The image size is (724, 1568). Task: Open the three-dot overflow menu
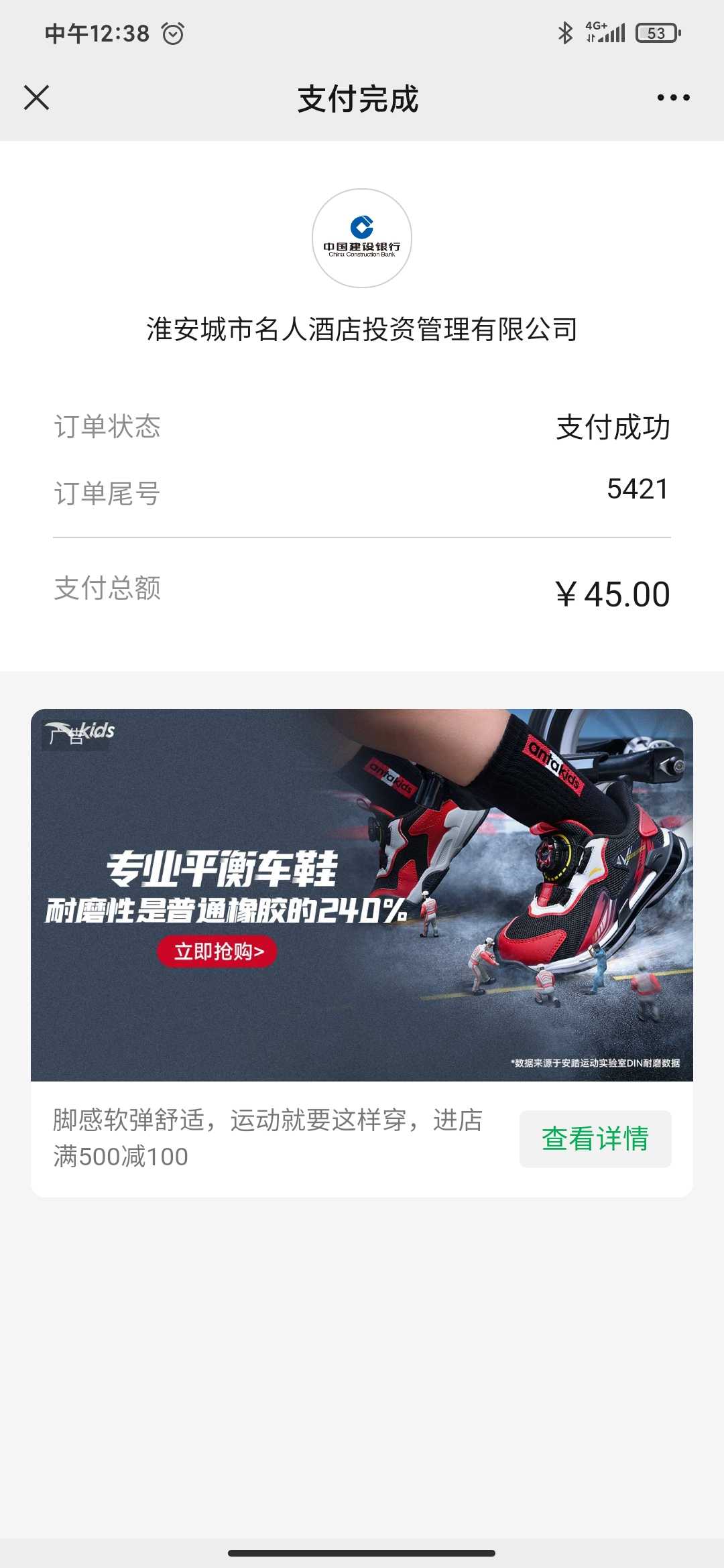[x=673, y=98]
